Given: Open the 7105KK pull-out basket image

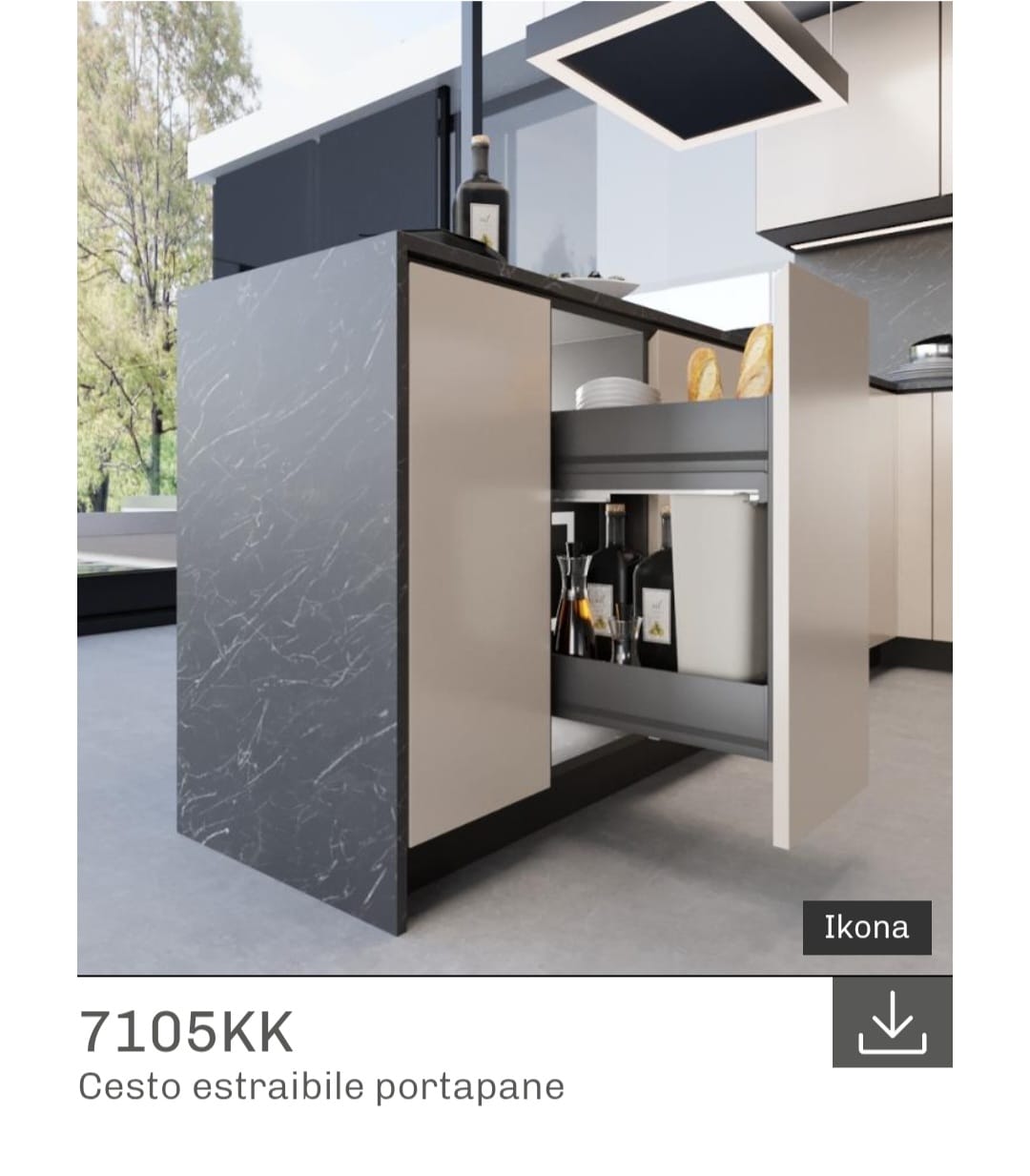Looking at the screenshot, I should coord(515,486).
